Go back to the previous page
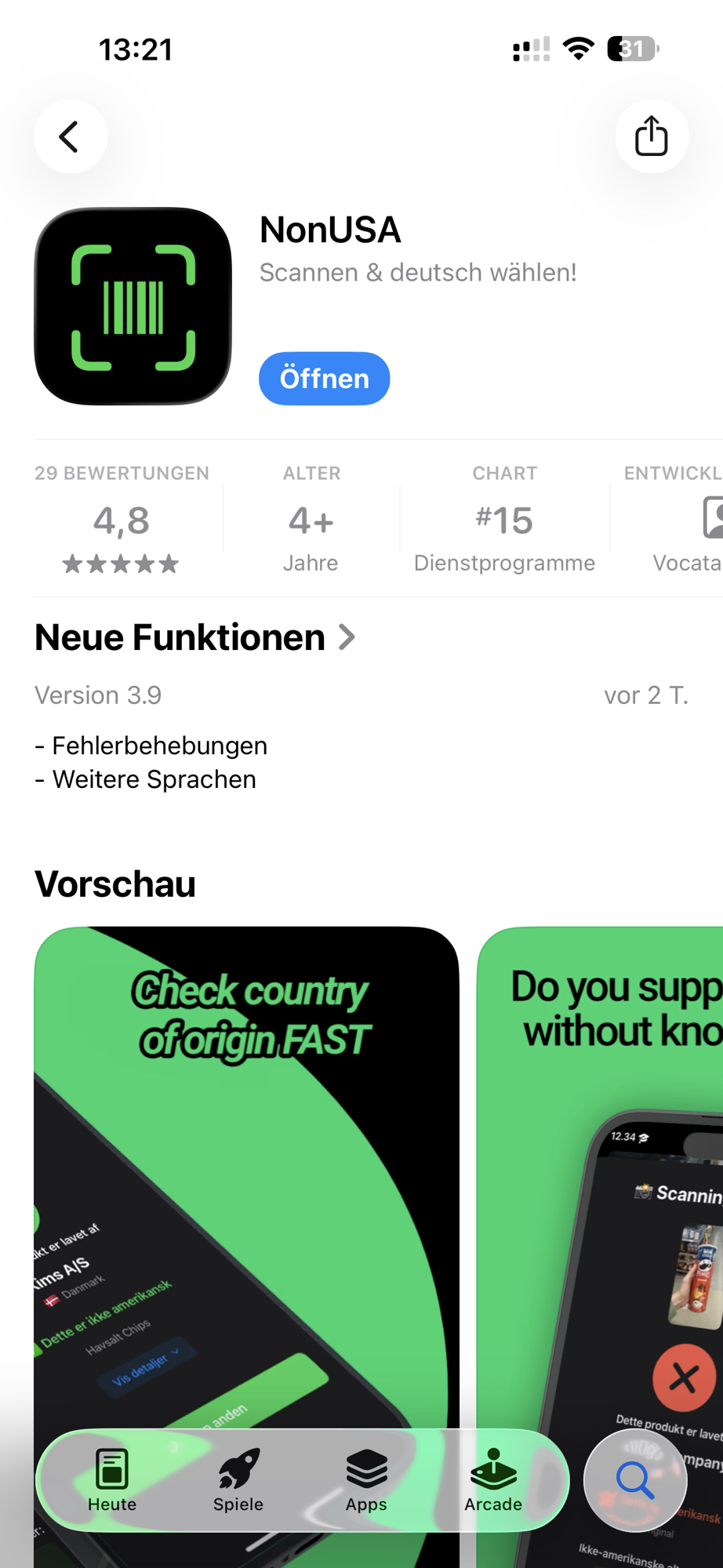 (x=70, y=136)
